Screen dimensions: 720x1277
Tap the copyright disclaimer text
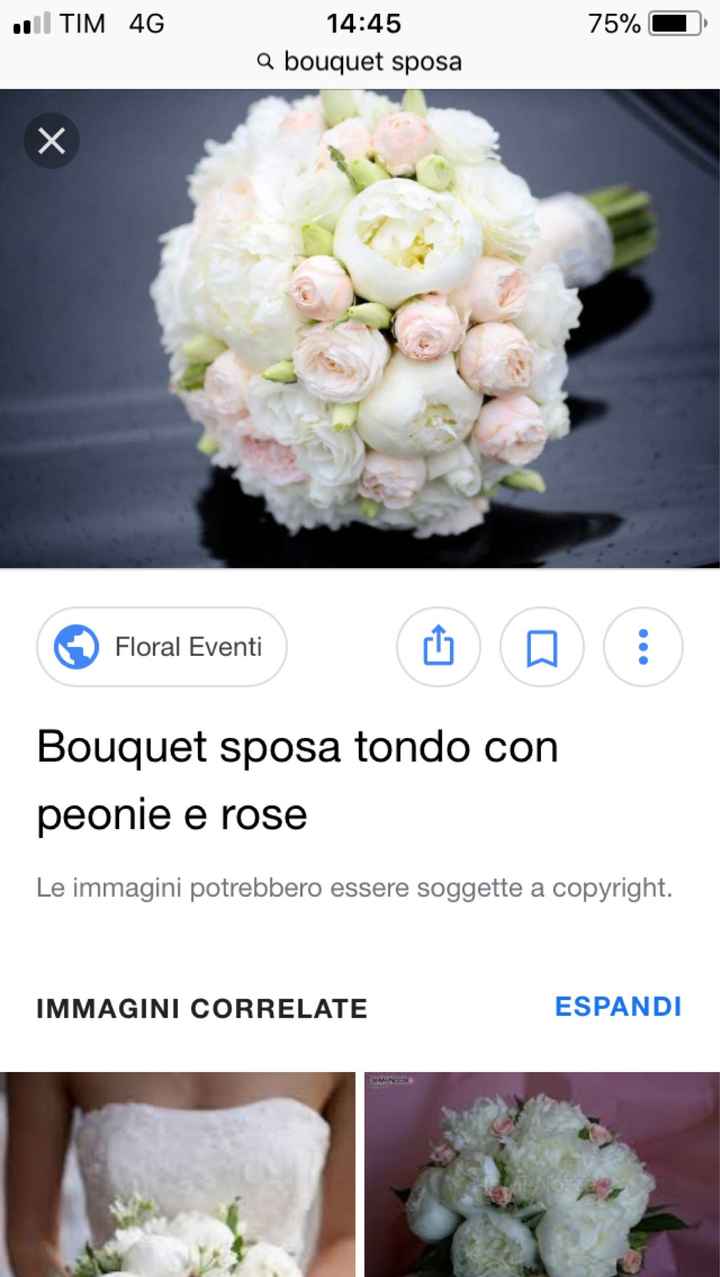(x=355, y=886)
